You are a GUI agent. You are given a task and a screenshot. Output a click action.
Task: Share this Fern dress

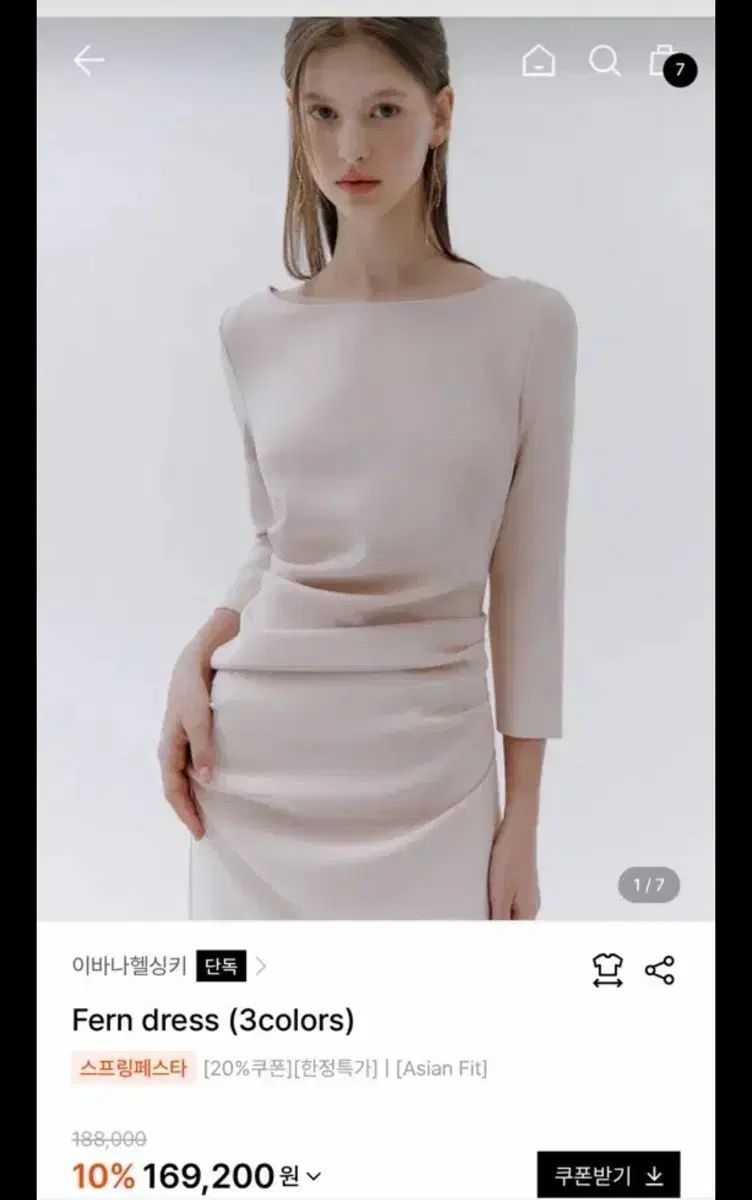click(660, 969)
